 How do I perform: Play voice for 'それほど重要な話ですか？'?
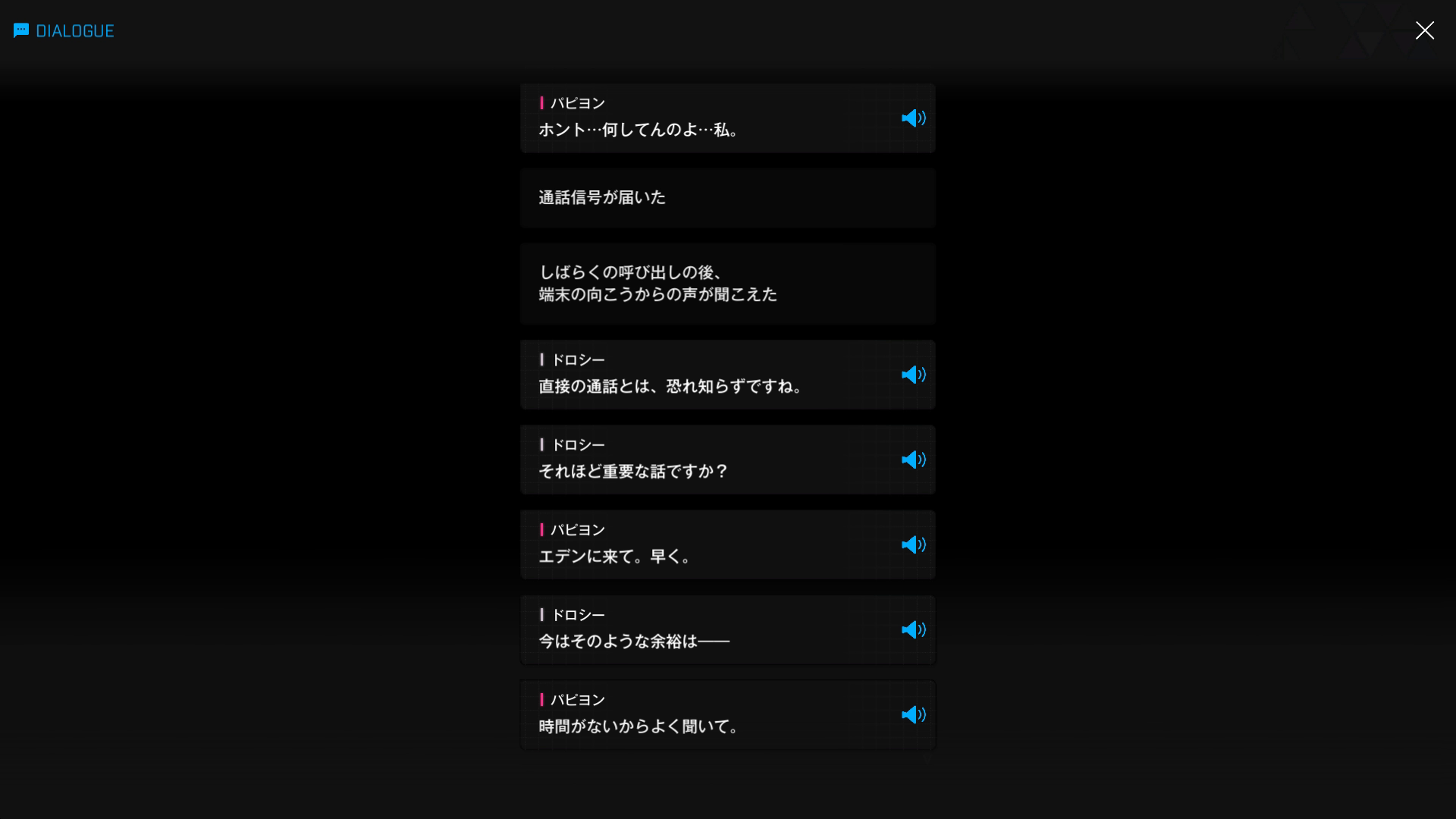click(913, 460)
